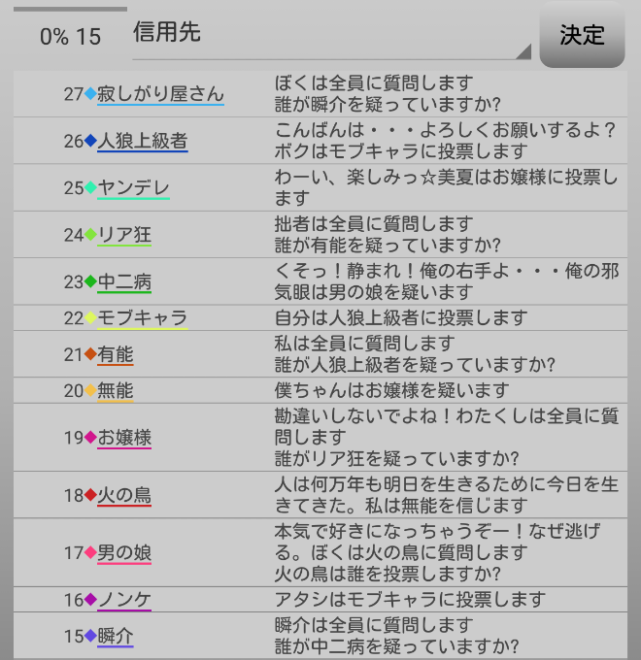Open the 火の鳥 entry
Image resolution: width=641 pixels, height=660 pixels.
(x=124, y=496)
